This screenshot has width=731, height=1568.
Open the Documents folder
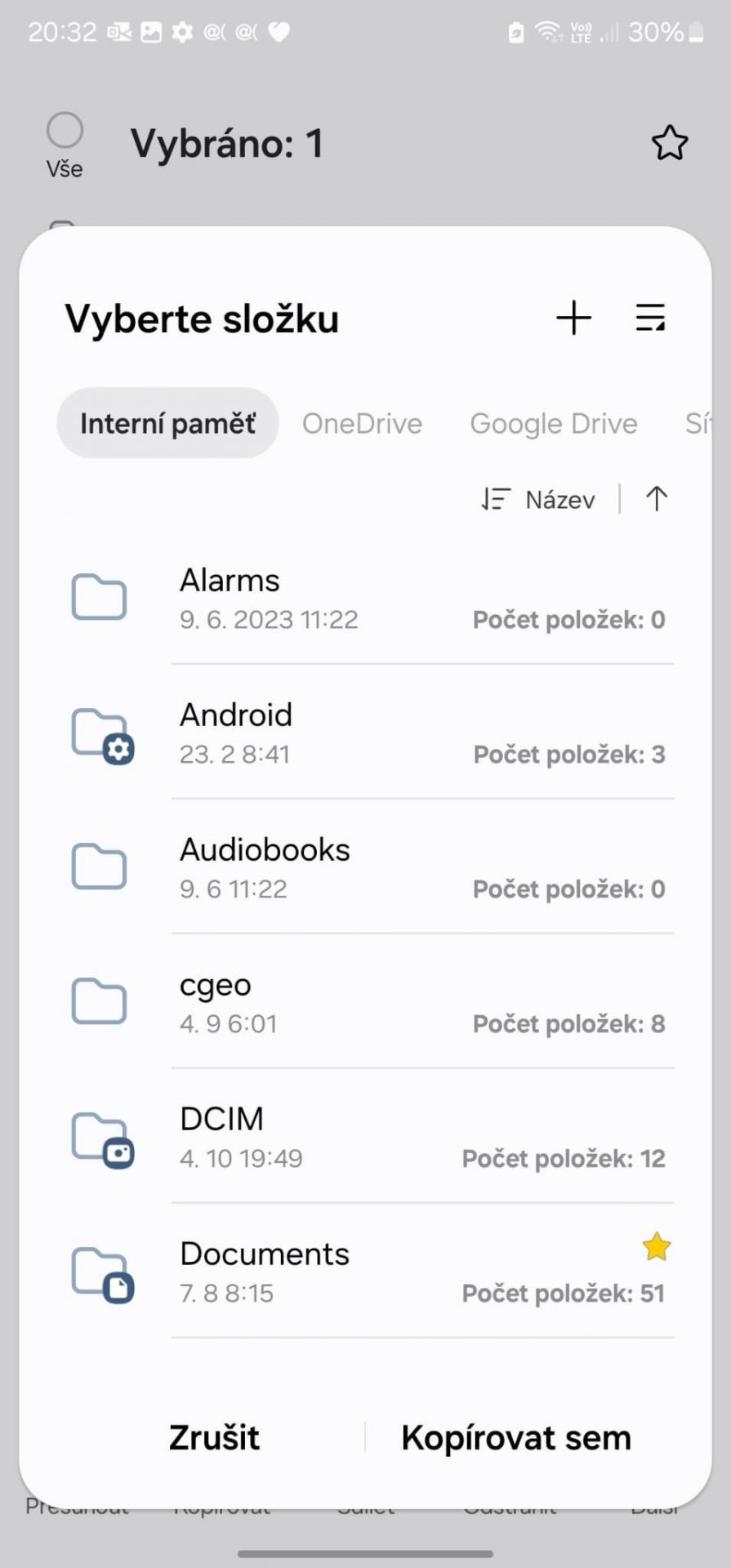pyautogui.click(x=365, y=1272)
